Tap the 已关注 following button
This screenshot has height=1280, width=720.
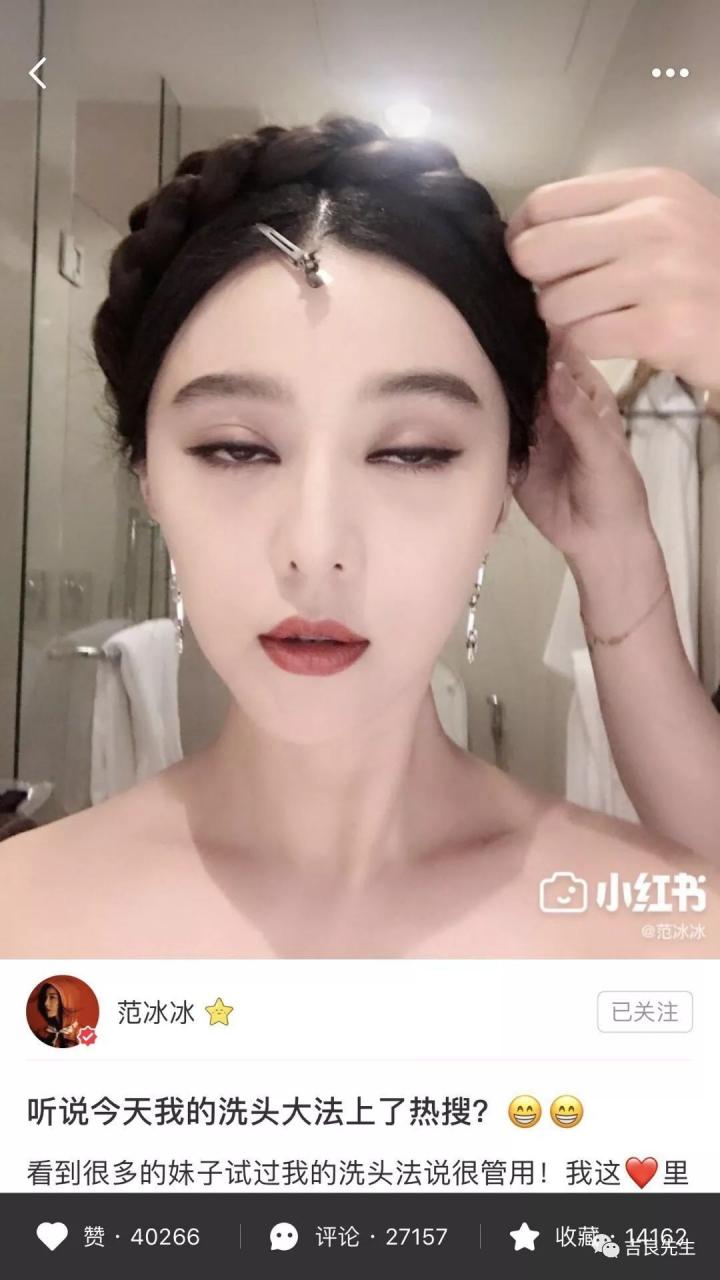click(x=644, y=1011)
